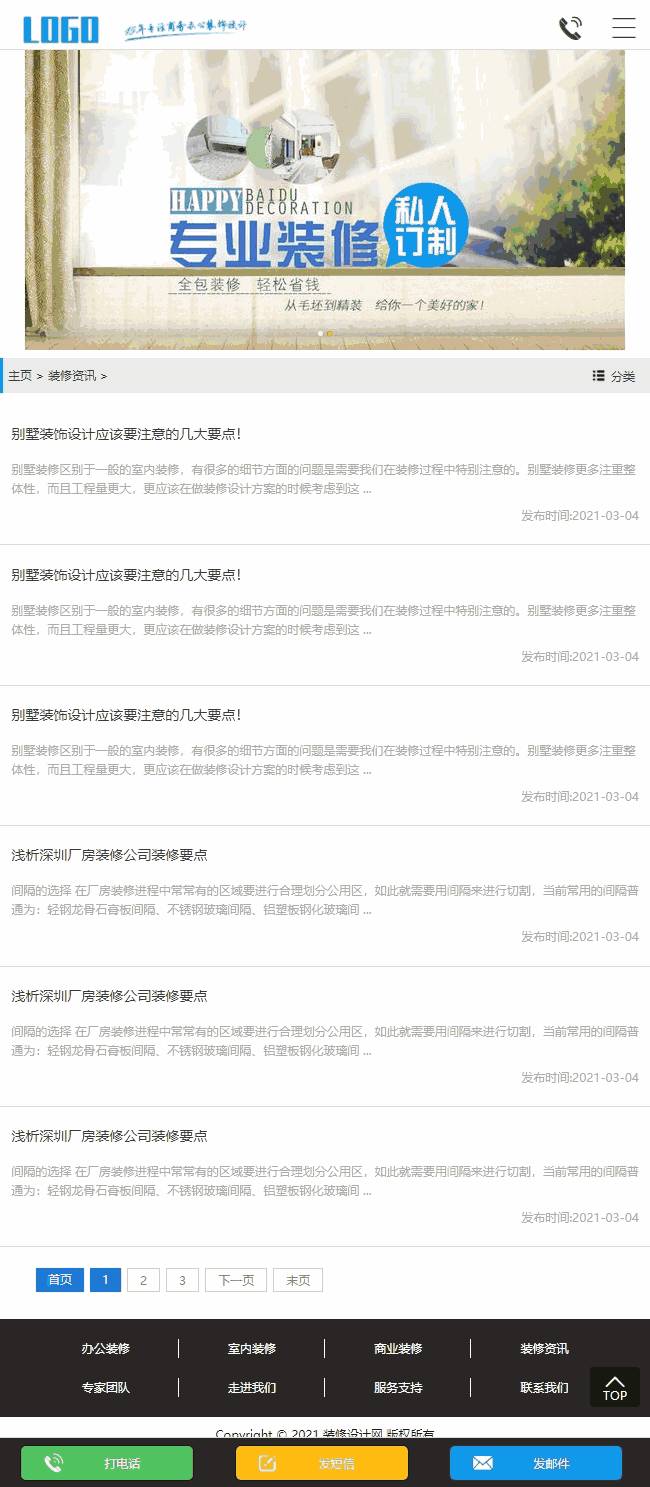
Task: Open 服务支持 footer link
Action: click(398, 1387)
